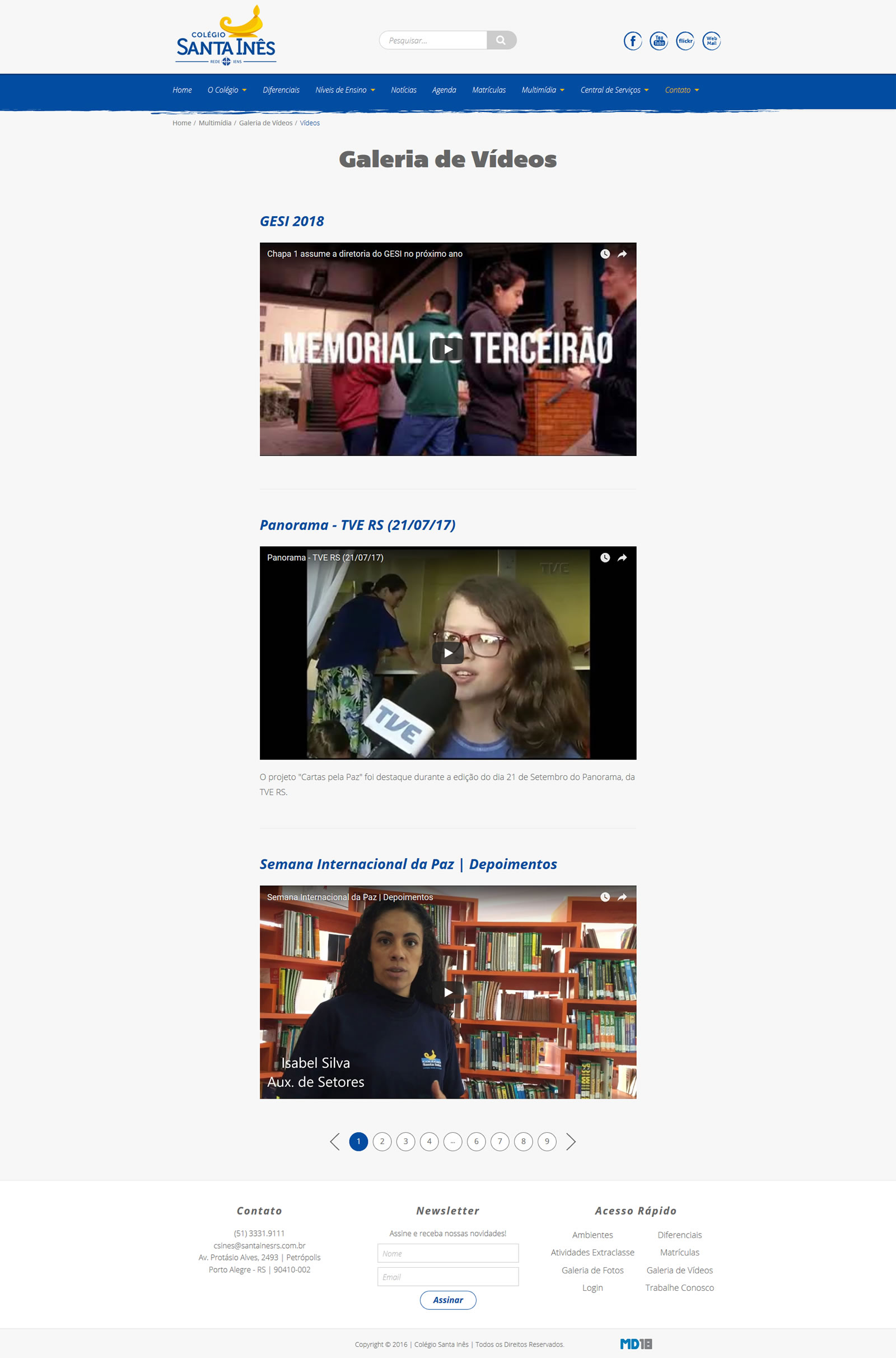Expand the Multimídia dropdown
896x1358 pixels.
tap(542, 90)
